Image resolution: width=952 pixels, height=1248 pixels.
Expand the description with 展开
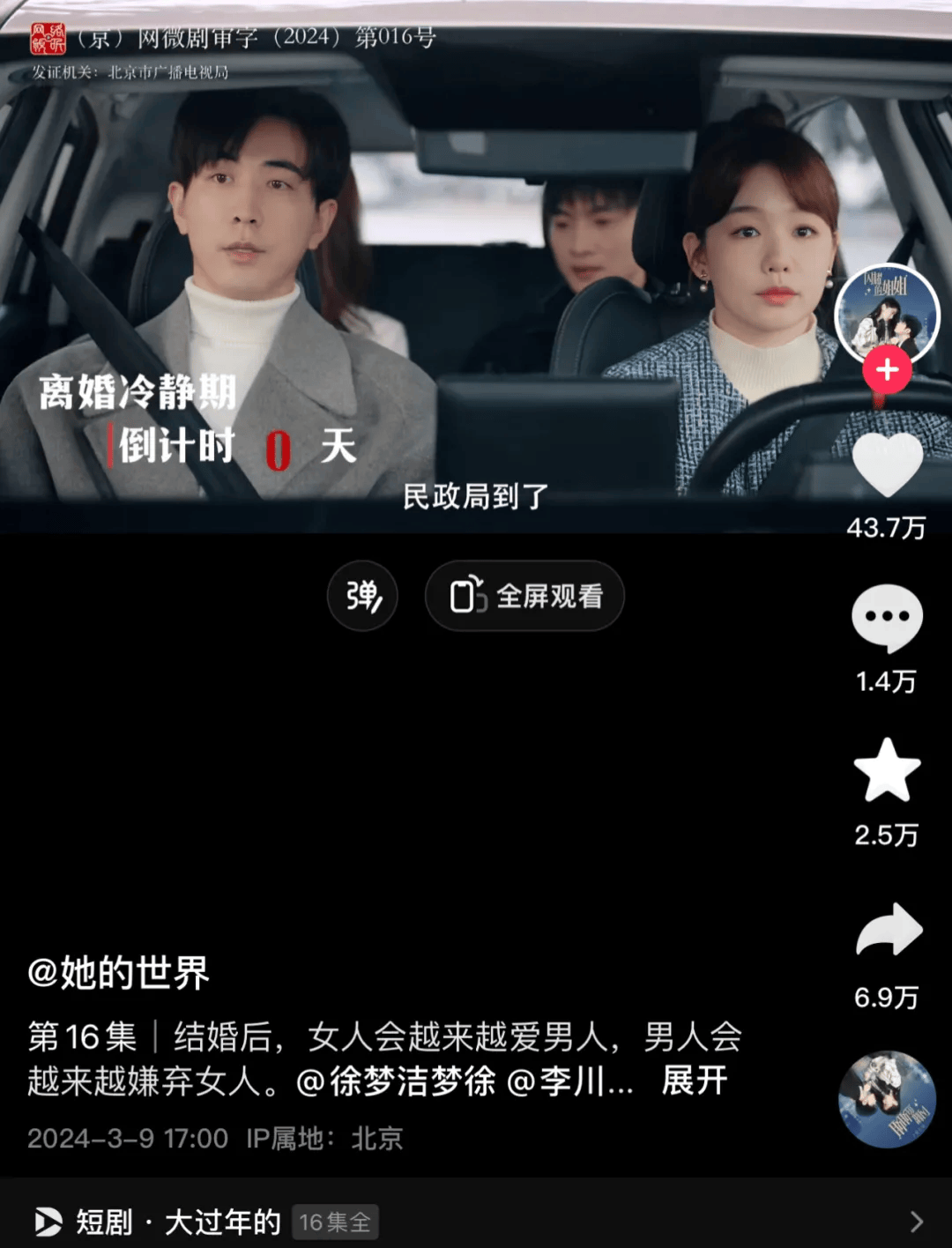694,1081
